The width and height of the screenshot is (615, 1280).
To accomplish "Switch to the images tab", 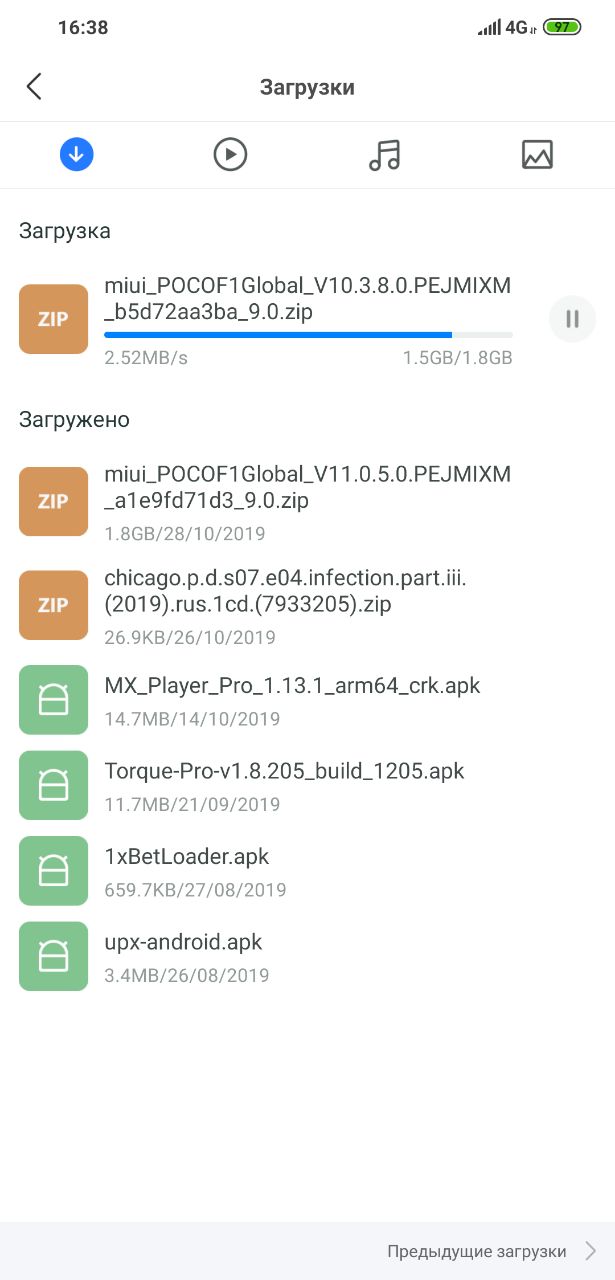I will pyautogui.click(x=537, y=154).
